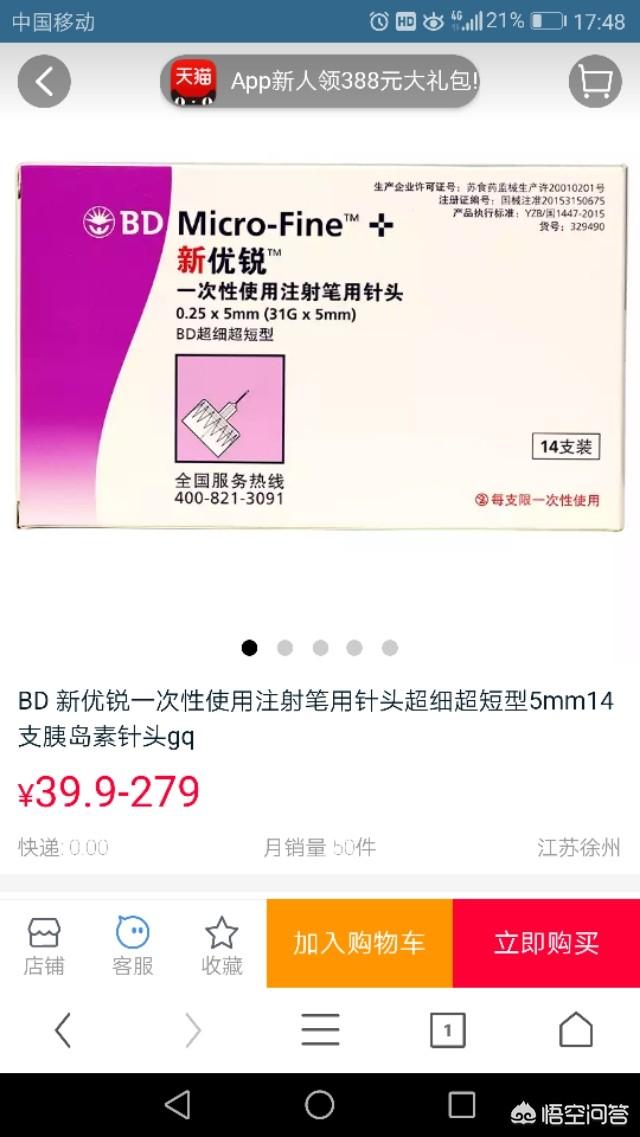Tap 立即购买 to buy now
The image size is (640, 1137).
(546, 943)
